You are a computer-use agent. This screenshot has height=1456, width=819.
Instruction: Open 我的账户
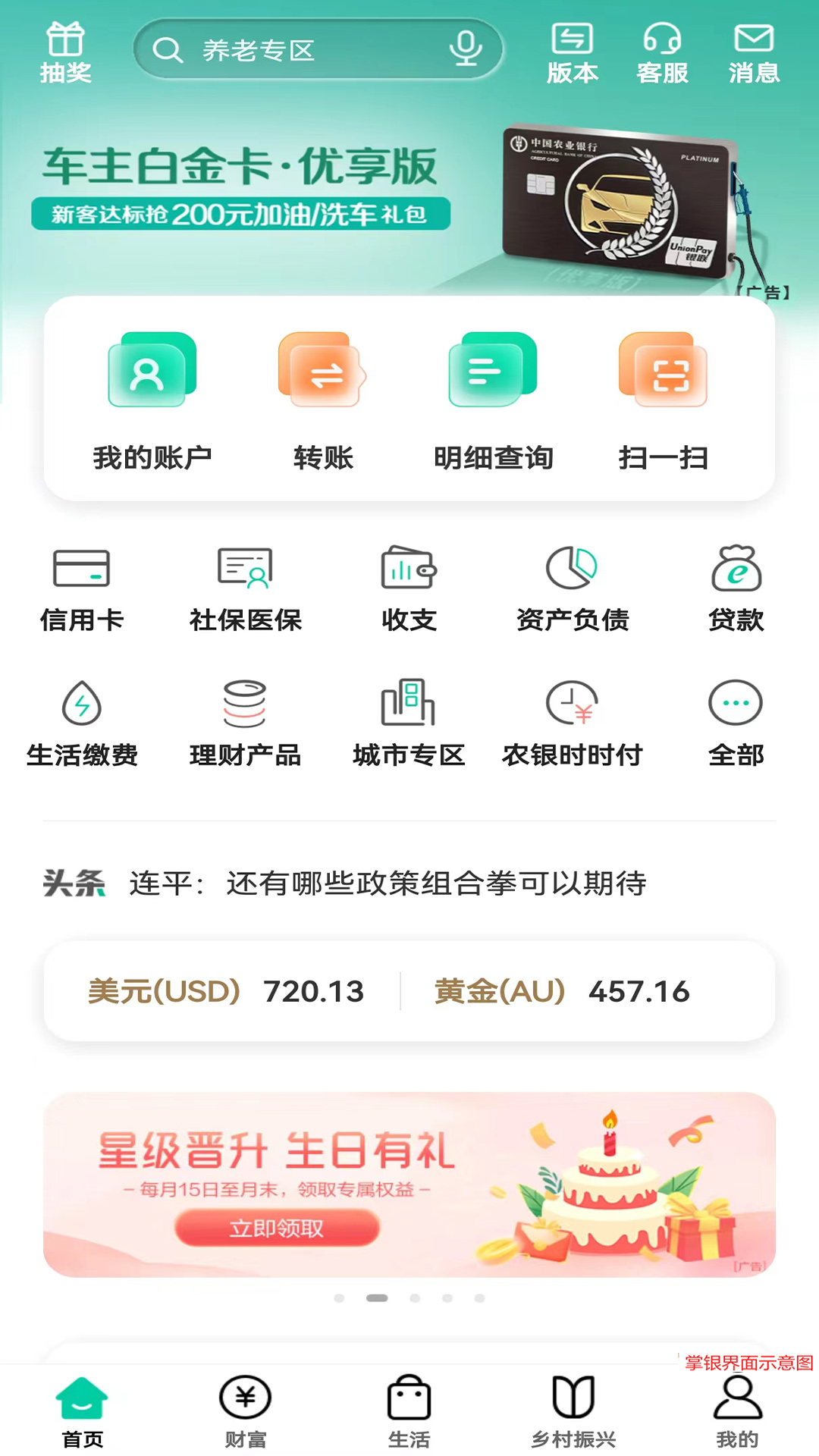[x=152, y=402]
